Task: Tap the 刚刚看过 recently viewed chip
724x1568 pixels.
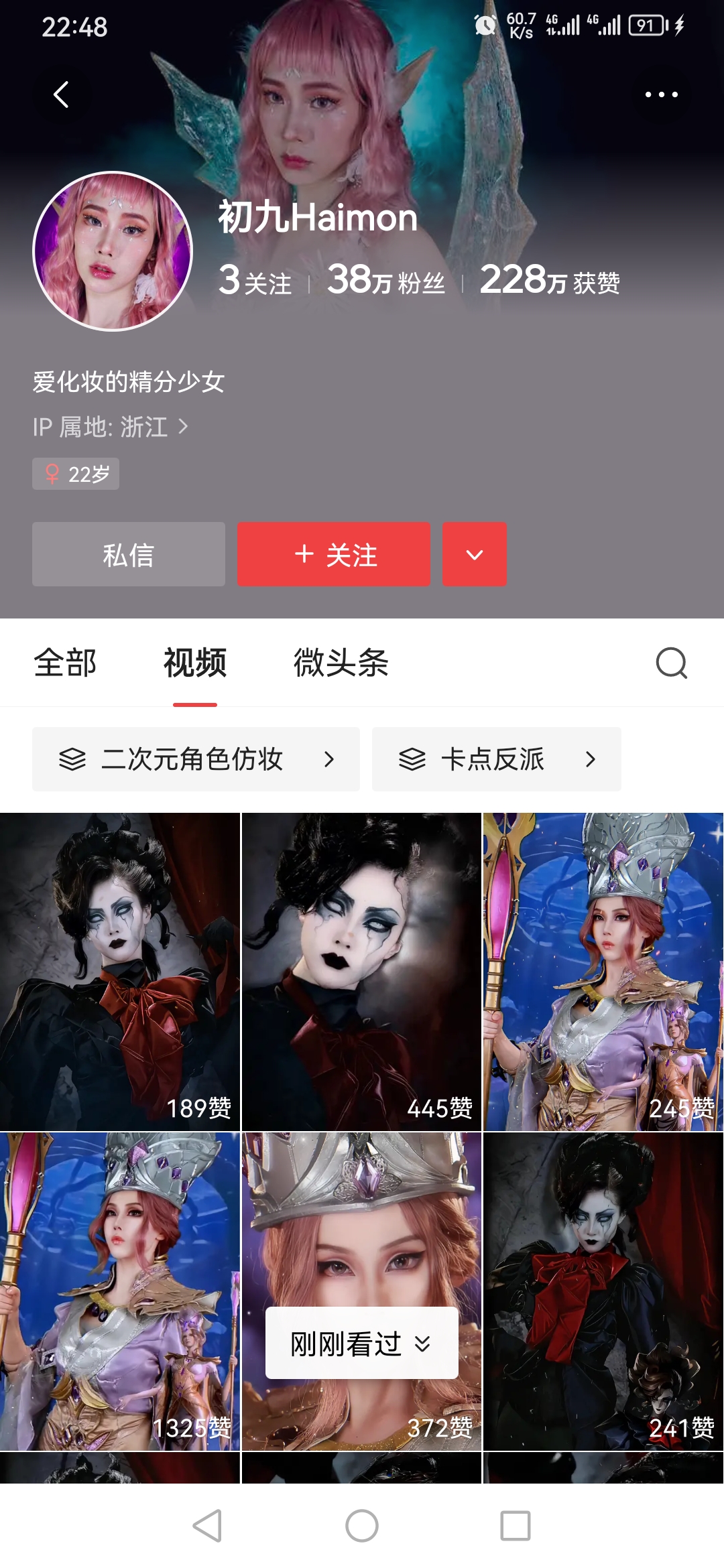Action: [361, 1343]
